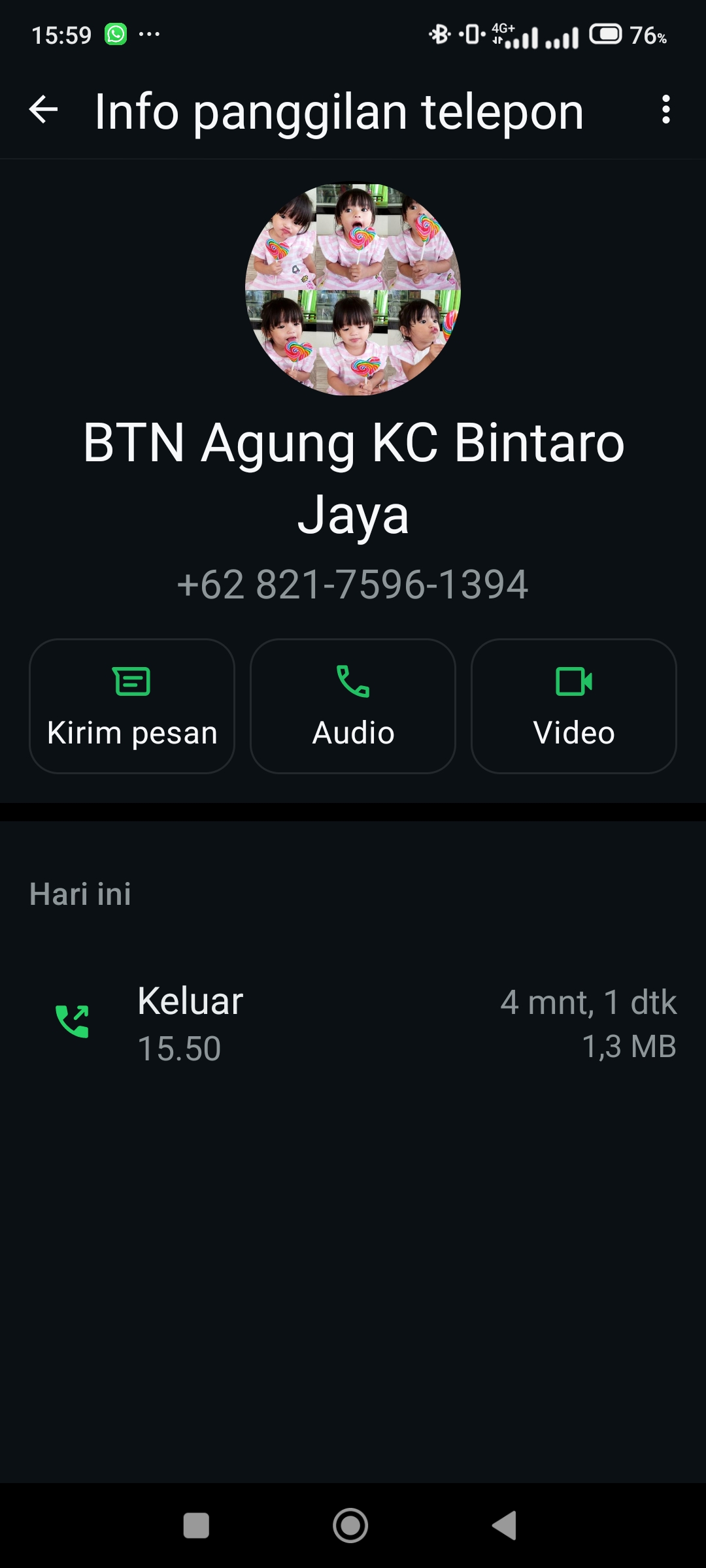The height and width of the screenshot is (1568, 706).
Task: Tap Kirim pesan to message contact
Action: point(132,706)
